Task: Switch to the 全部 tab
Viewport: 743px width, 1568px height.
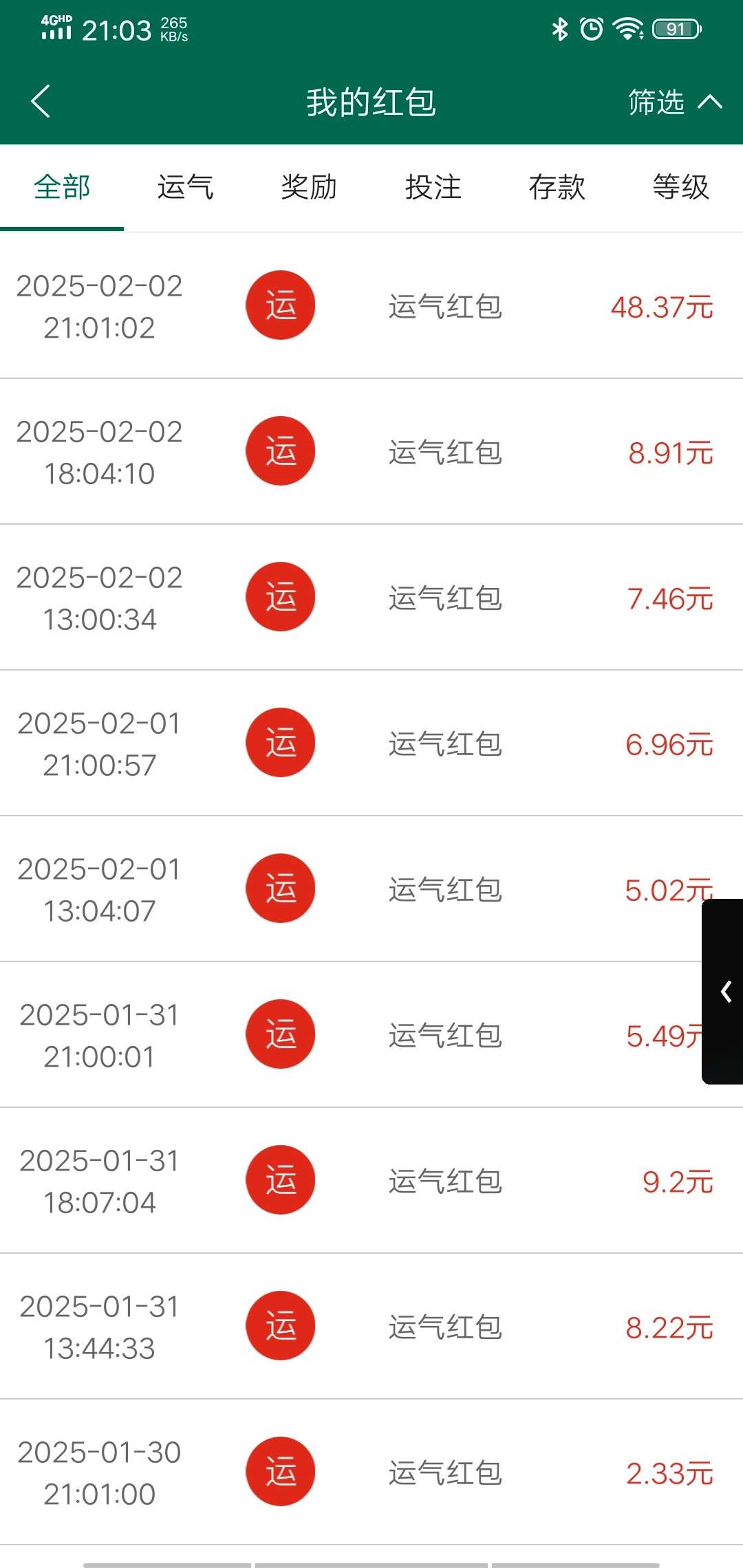Action: click(x=62, y=187)
